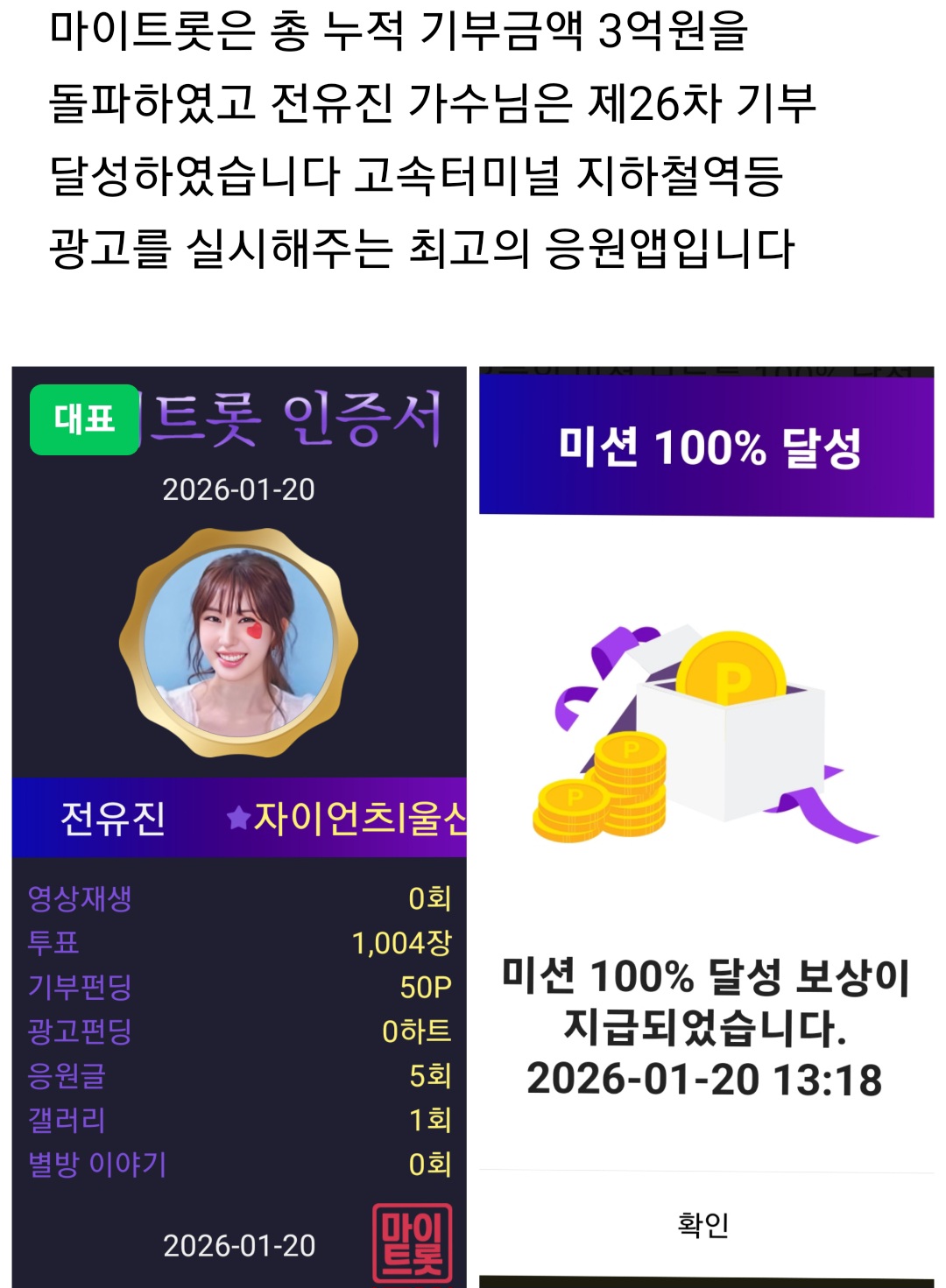Click the large P coin inside the box

732,679
